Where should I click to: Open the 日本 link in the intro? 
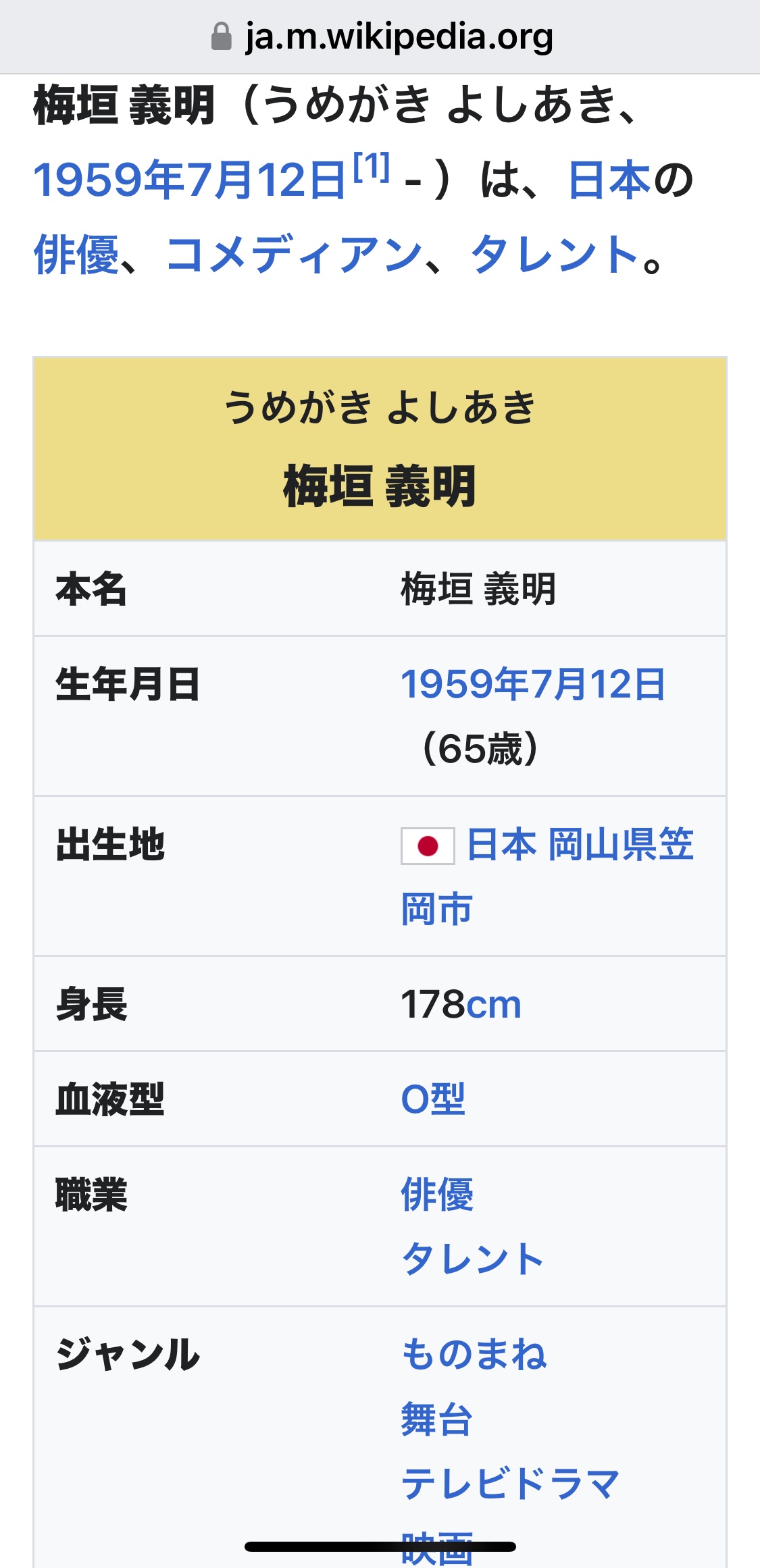pos(609,181)
